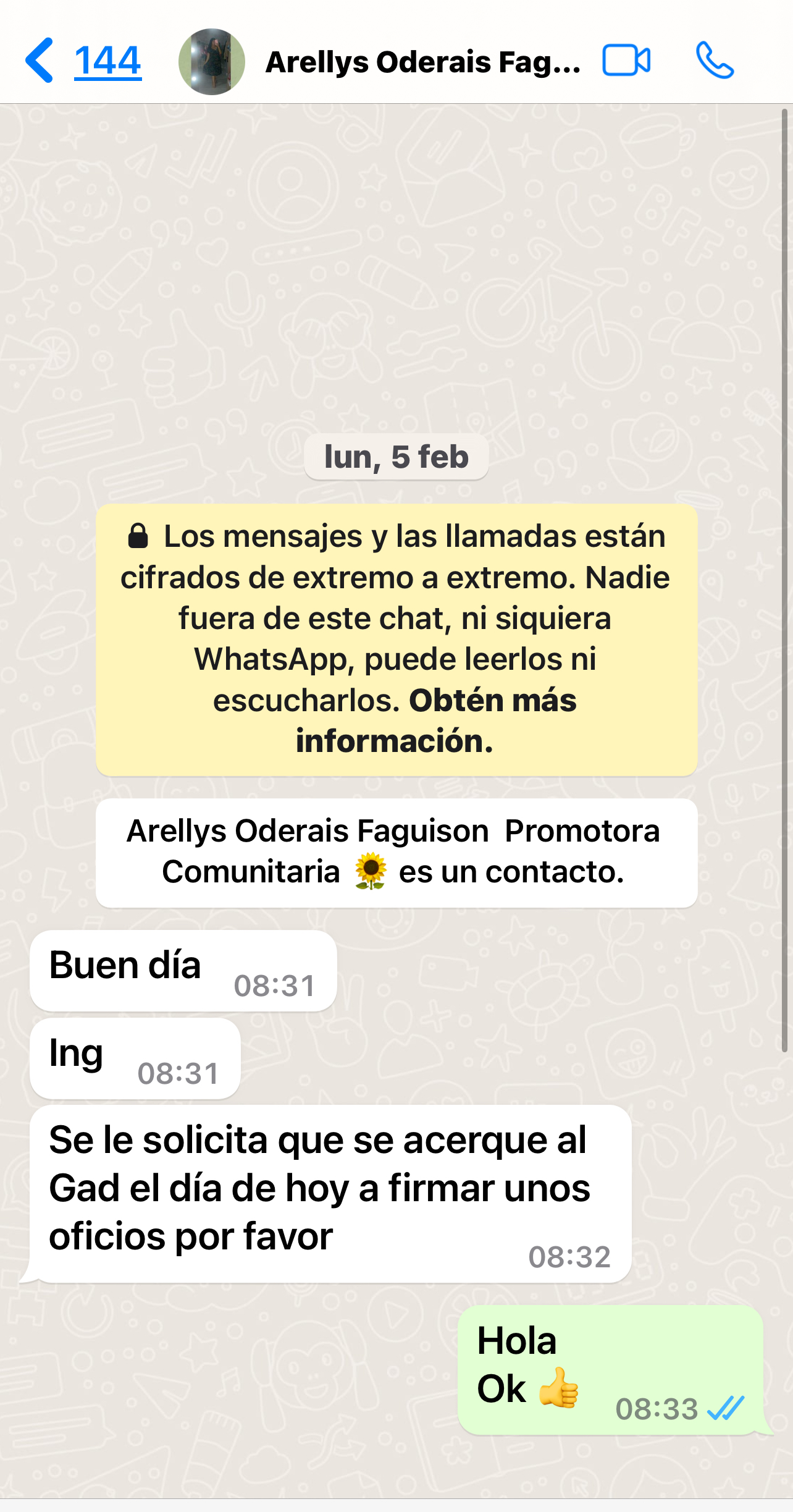
Task: Tap the "es un contacto" notice
Action: pos(396,853)
